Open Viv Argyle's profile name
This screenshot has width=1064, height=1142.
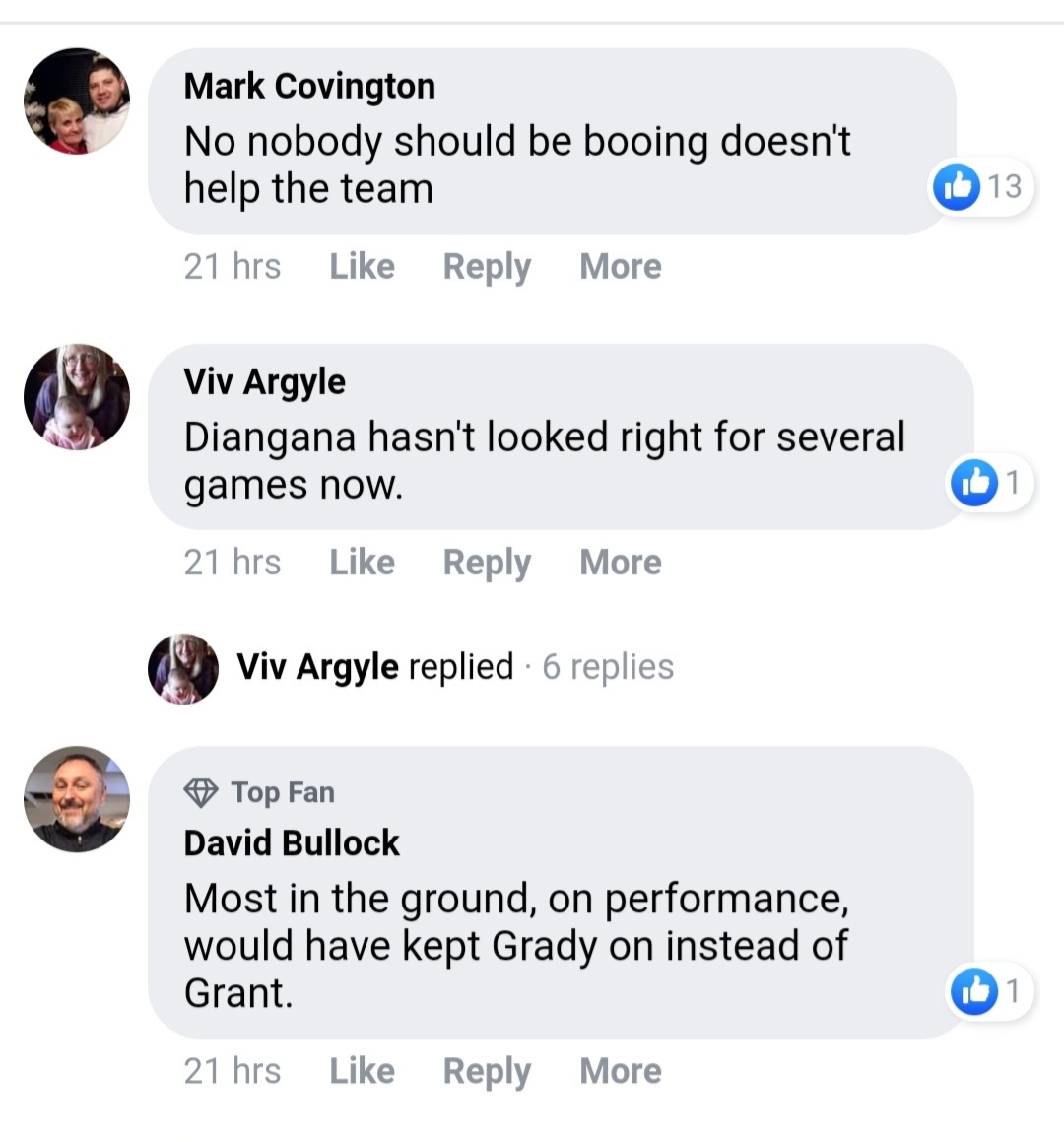tap(264, 381)
